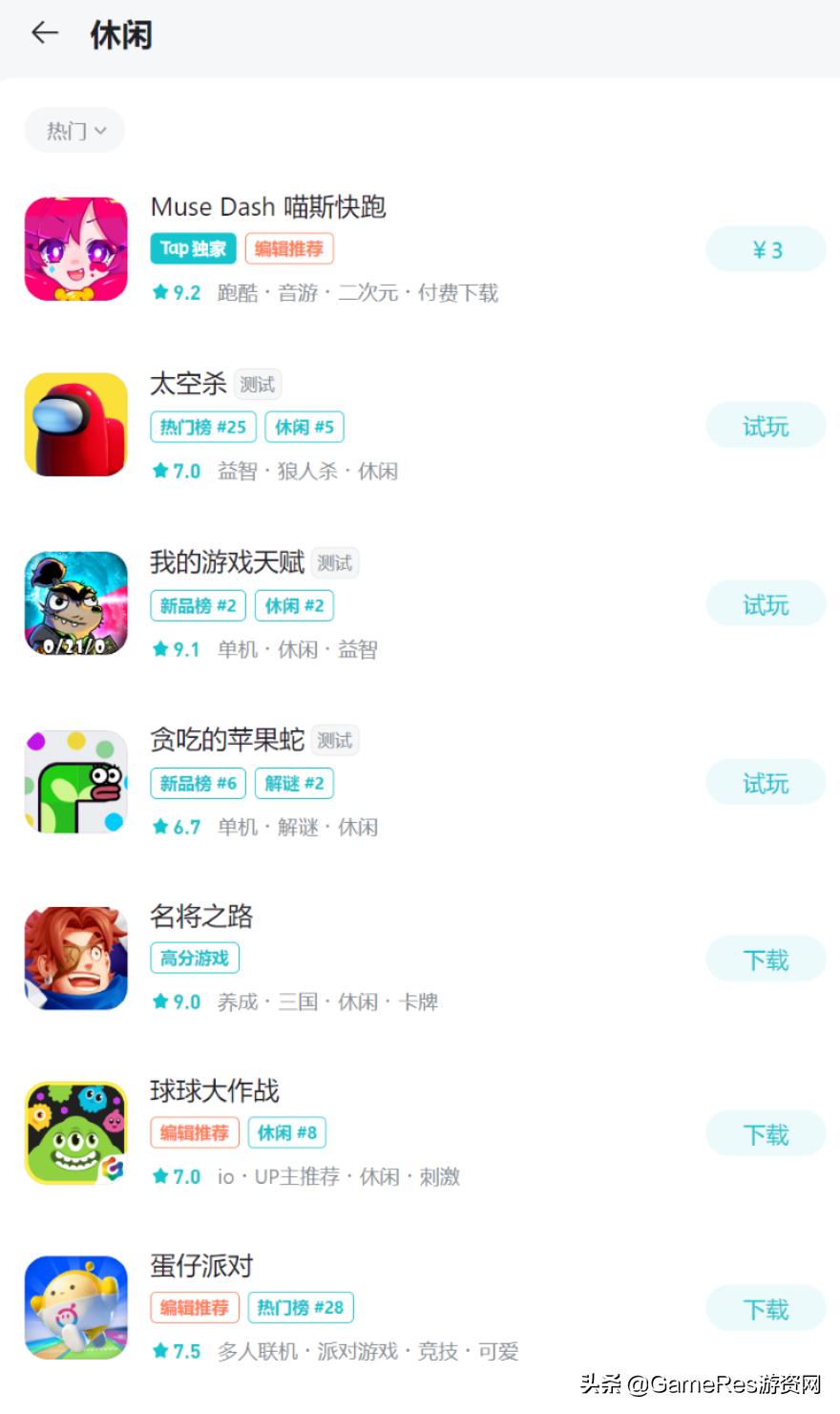Click the 编辑推荐 tag under 球球大作战

click(x=194, y=1133)
